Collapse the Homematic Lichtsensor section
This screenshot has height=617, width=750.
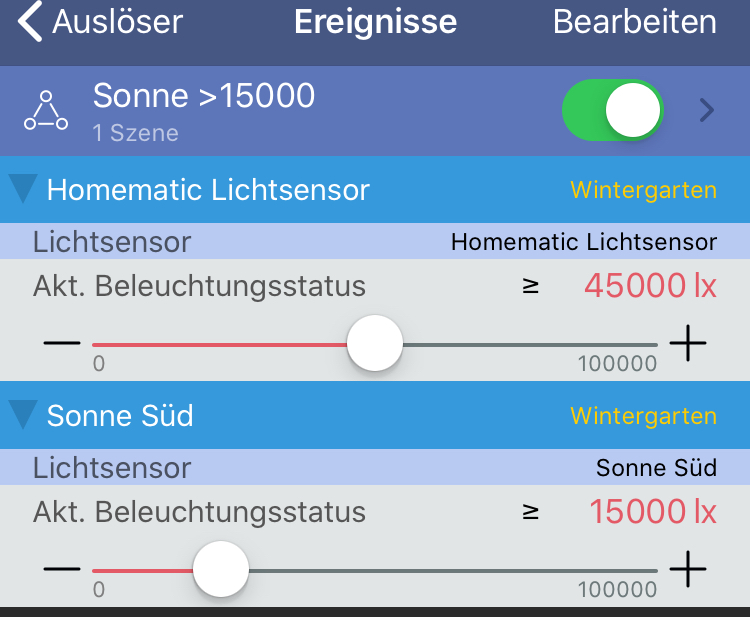coord(23,189)
